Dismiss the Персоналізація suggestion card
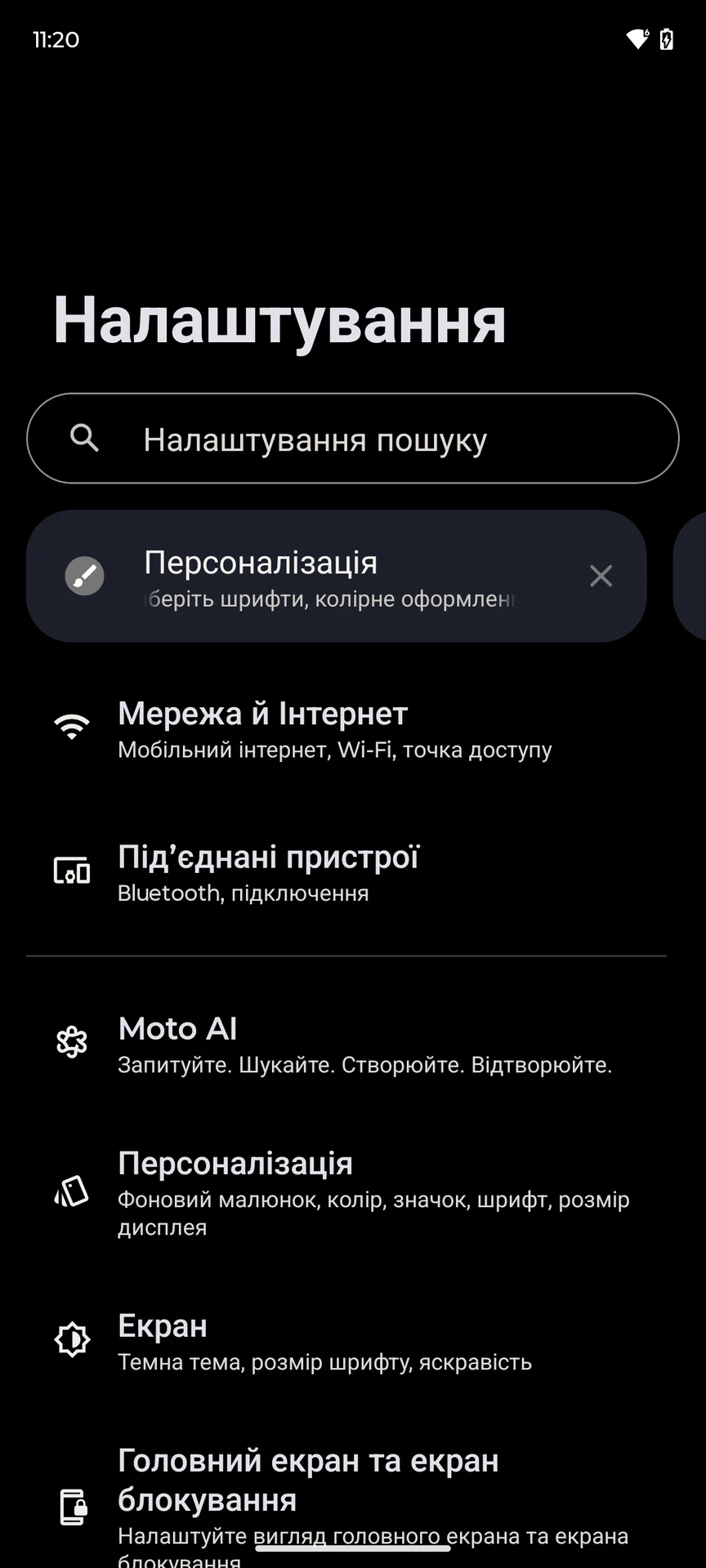Viewport: 706px width, 1568px height. (601, 576)
